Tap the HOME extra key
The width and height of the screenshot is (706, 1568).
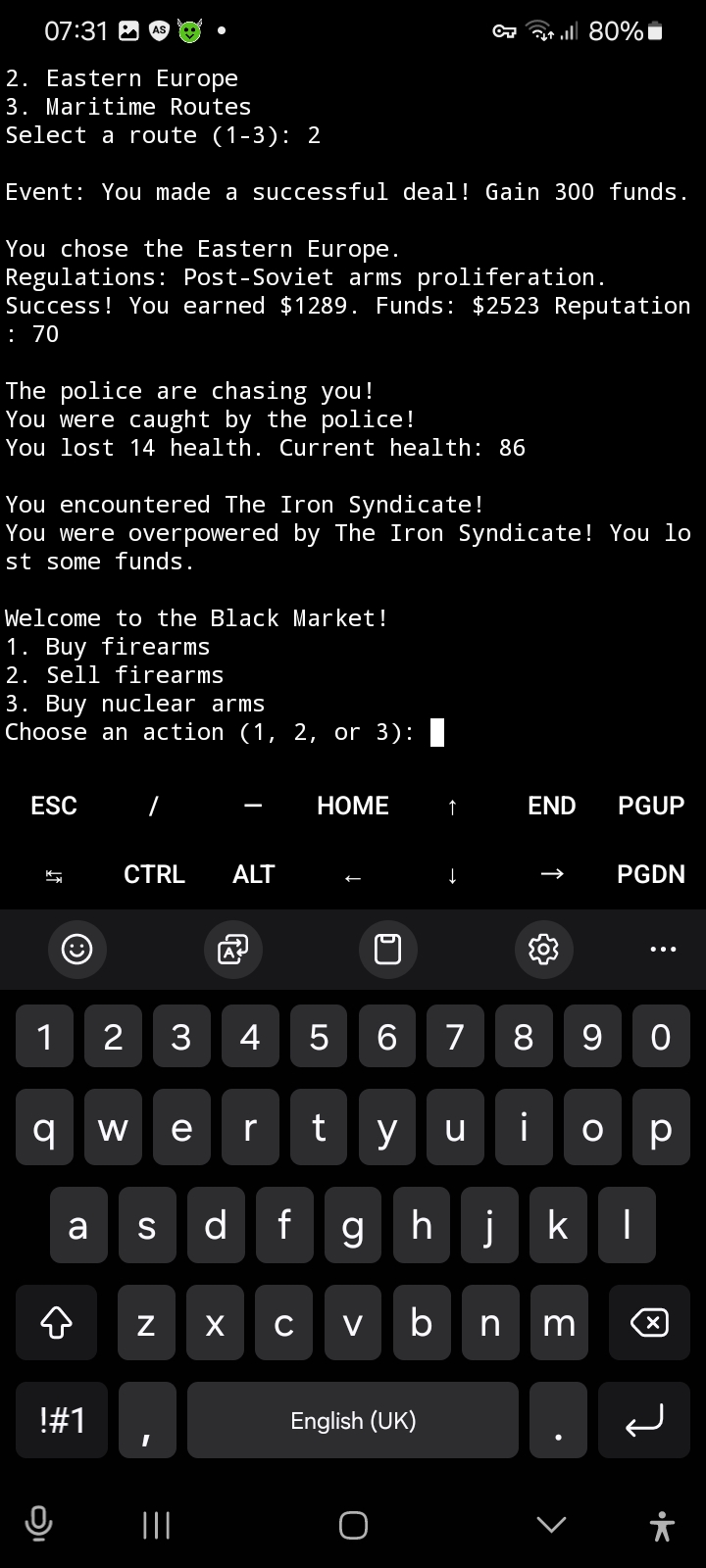pos(353,806)
